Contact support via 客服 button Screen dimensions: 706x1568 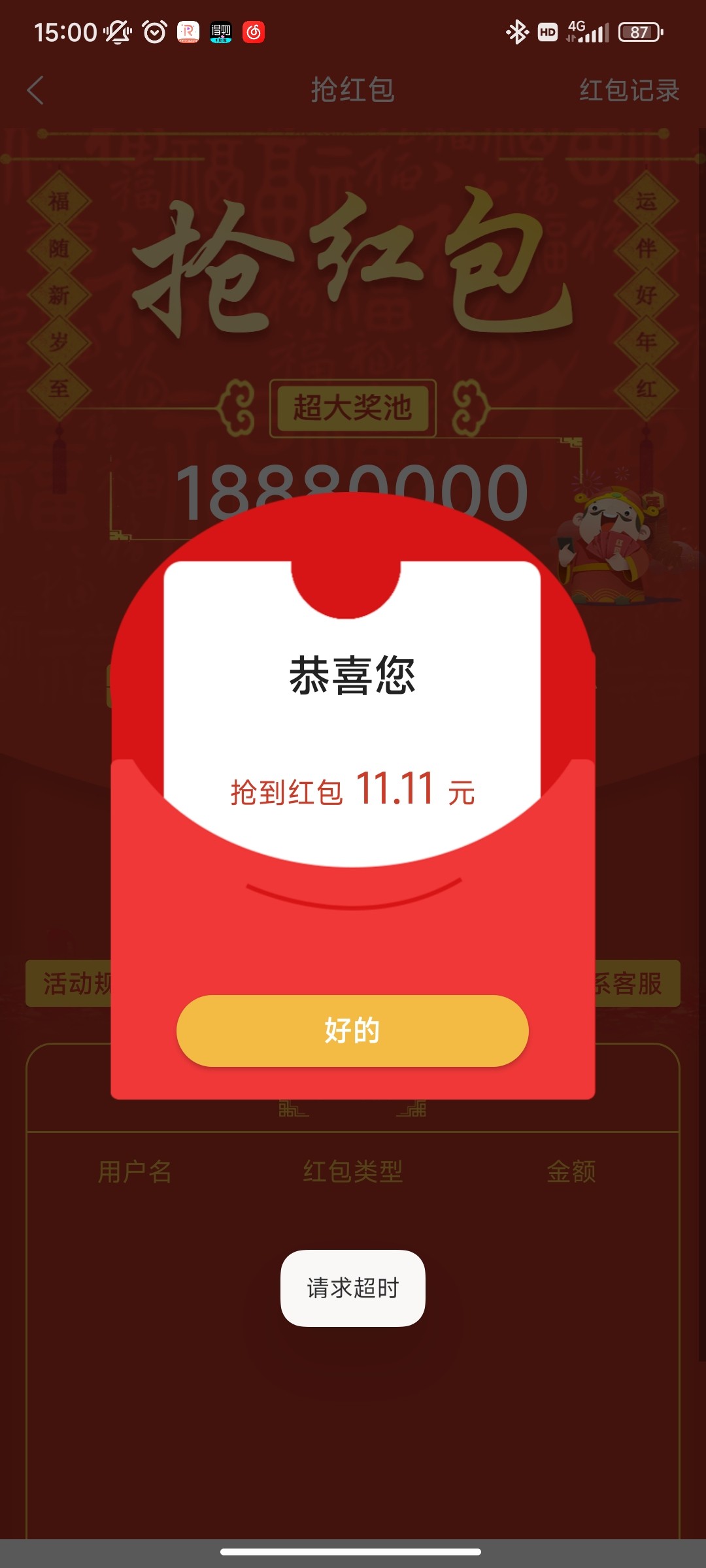coord(637,983)
